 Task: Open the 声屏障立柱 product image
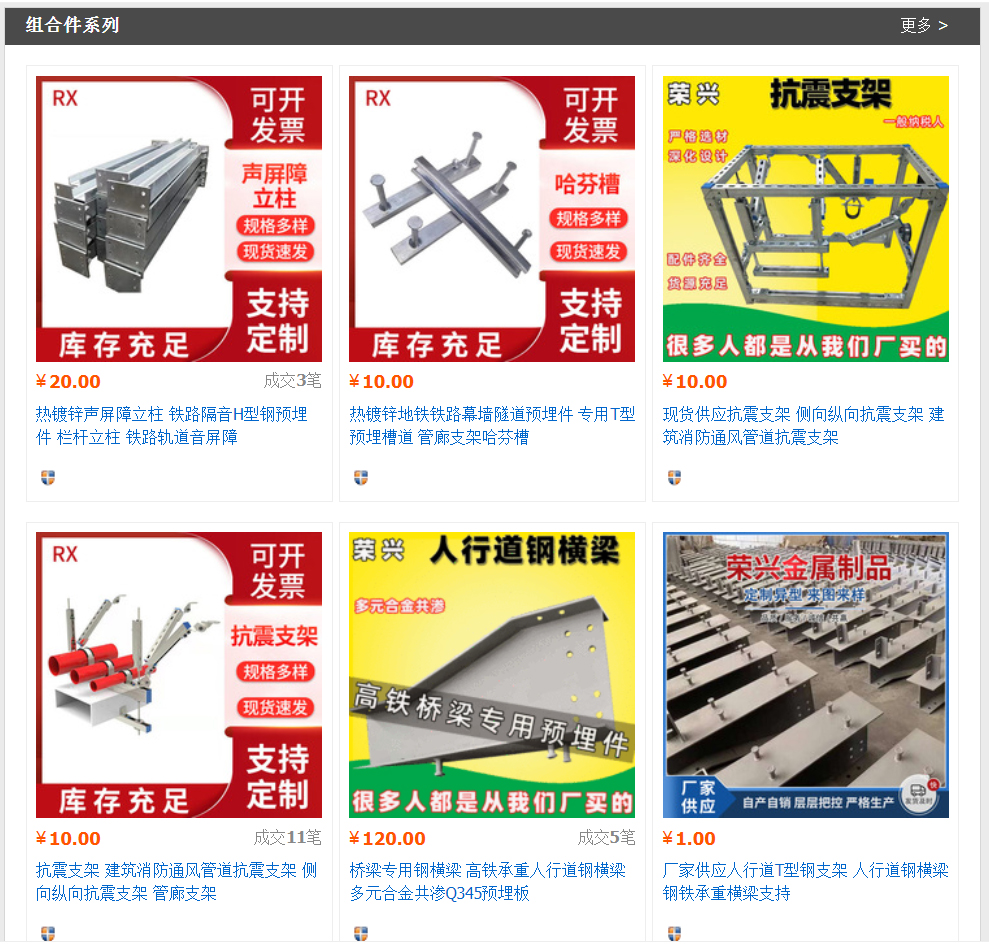pyautogui.click(x=179, y=219)
